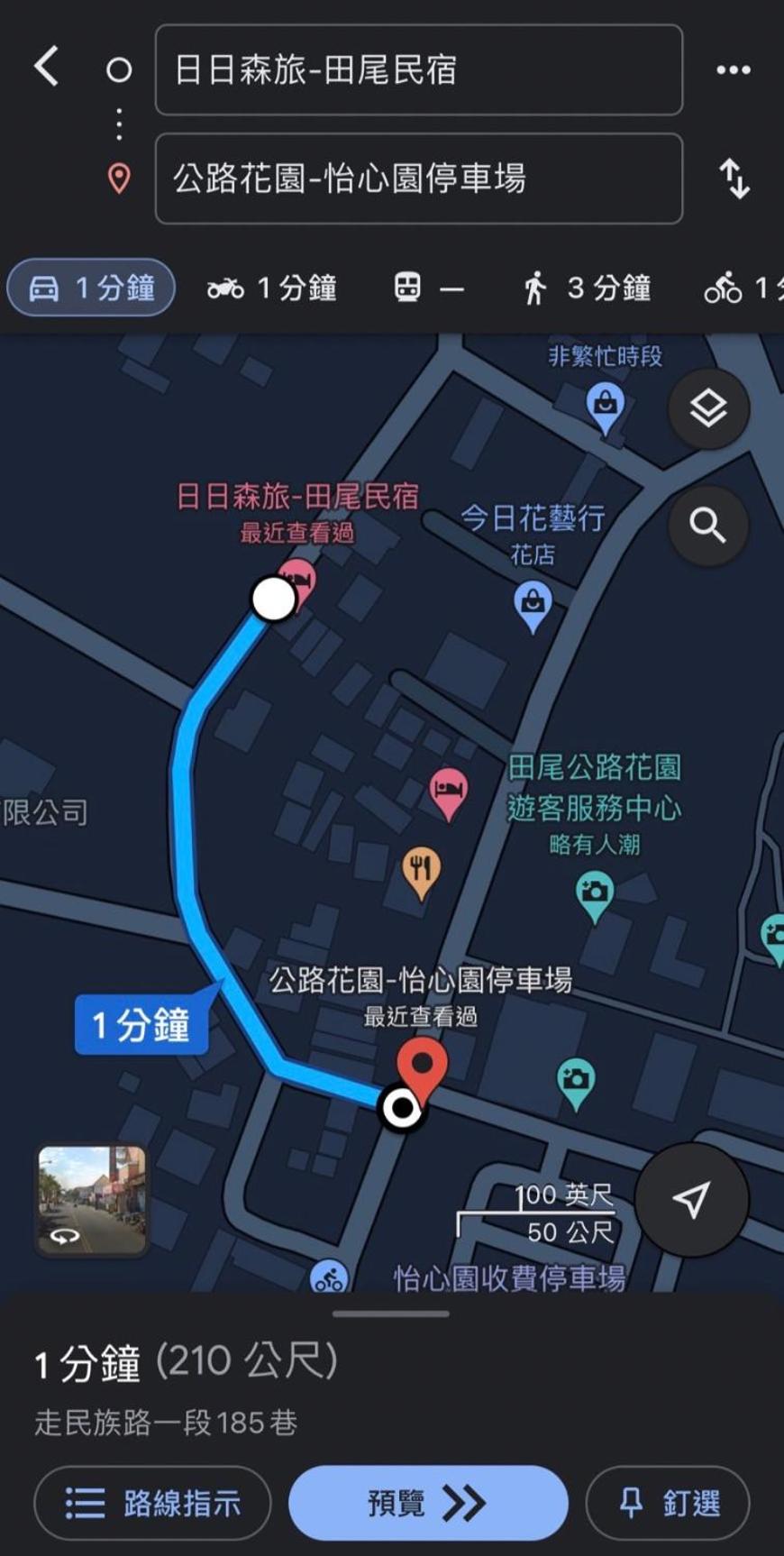The width and height of the screenshot is (784, 1556).
Task: Open the 田尾公路花園遊客服務中心 map marker
Action: pyautogui.click(x=594, y=896)
